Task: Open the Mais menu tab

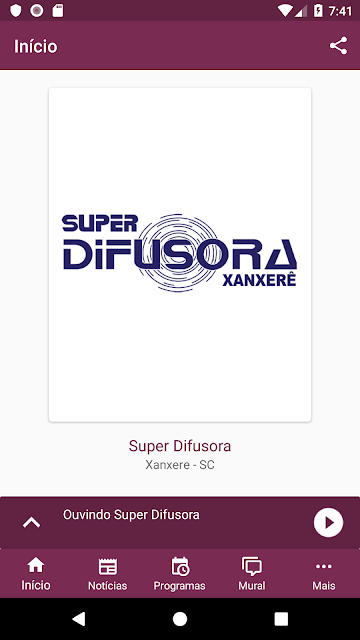Action: point(324,574)
